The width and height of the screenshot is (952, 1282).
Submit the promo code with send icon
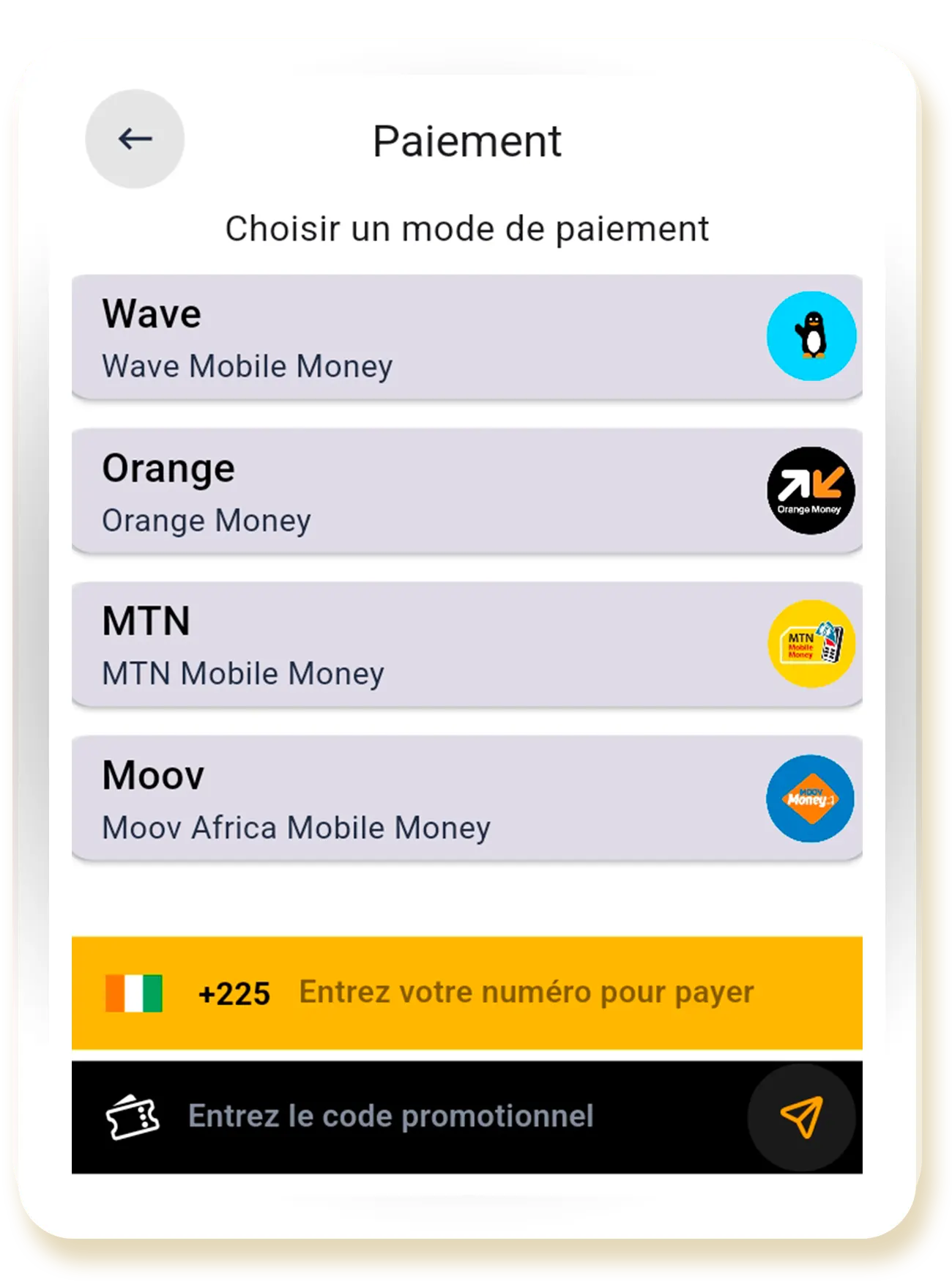tap(801, 1116)
